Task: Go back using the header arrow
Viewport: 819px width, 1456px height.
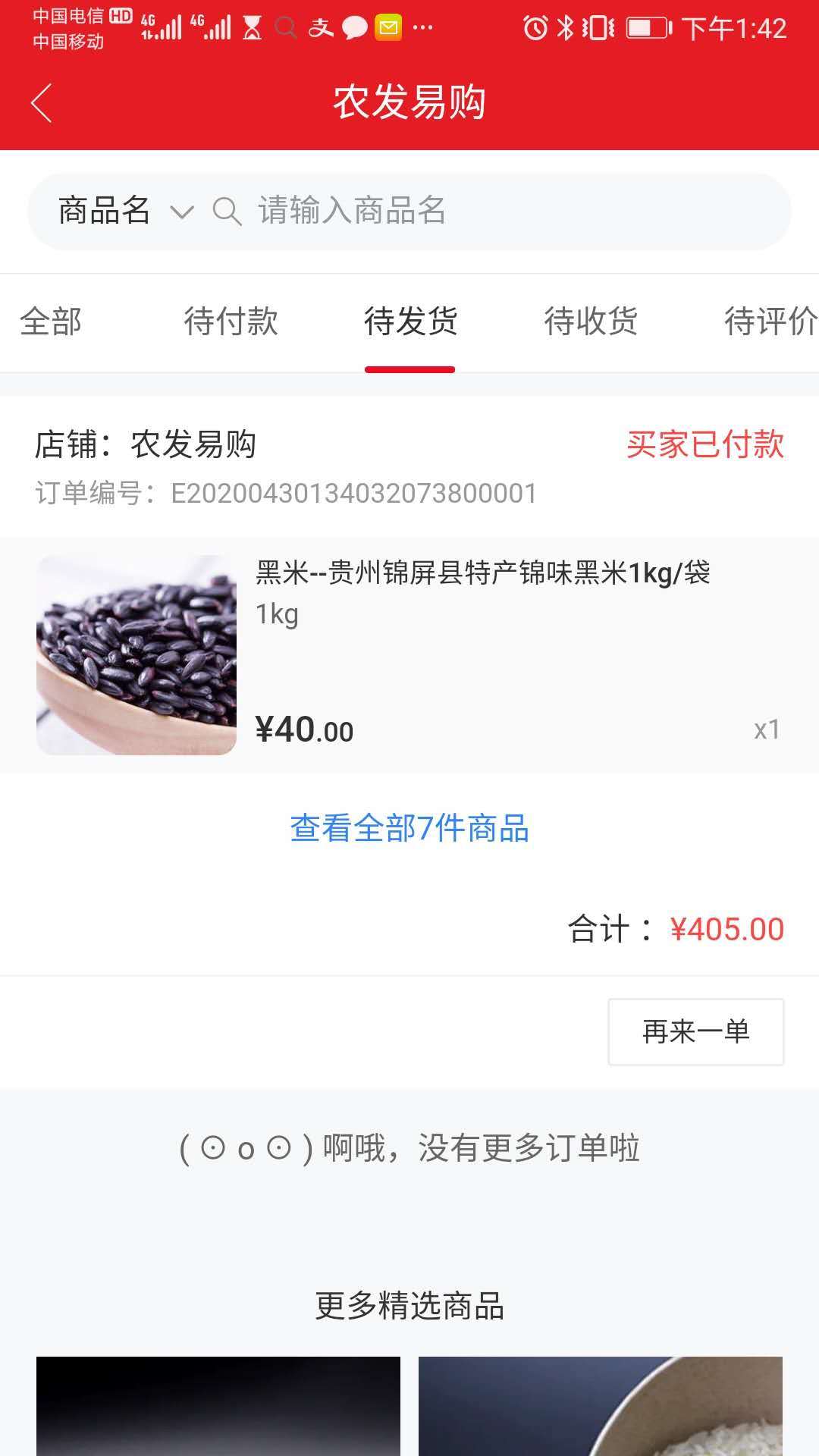Action: (42, 103)
